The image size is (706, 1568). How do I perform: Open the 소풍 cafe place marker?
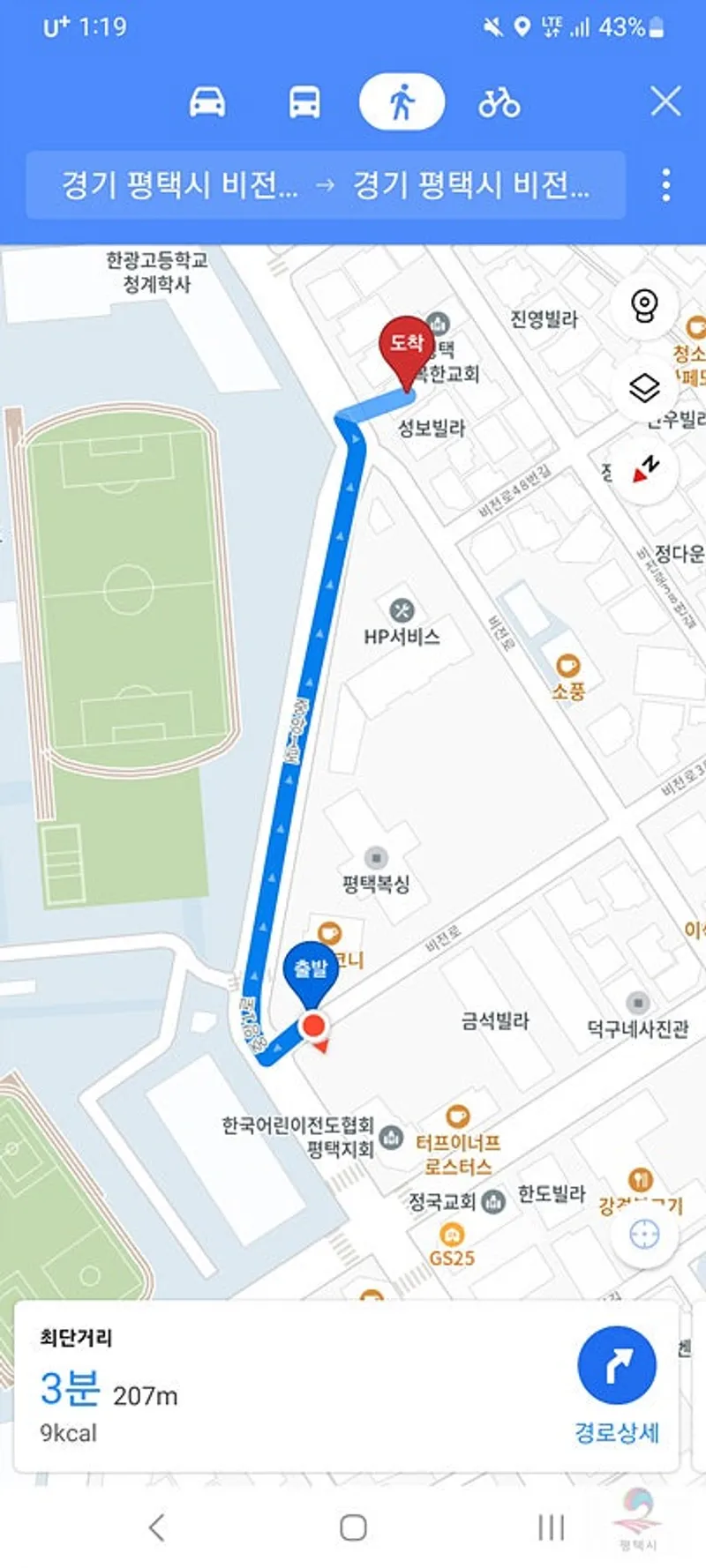pos(567,666)
